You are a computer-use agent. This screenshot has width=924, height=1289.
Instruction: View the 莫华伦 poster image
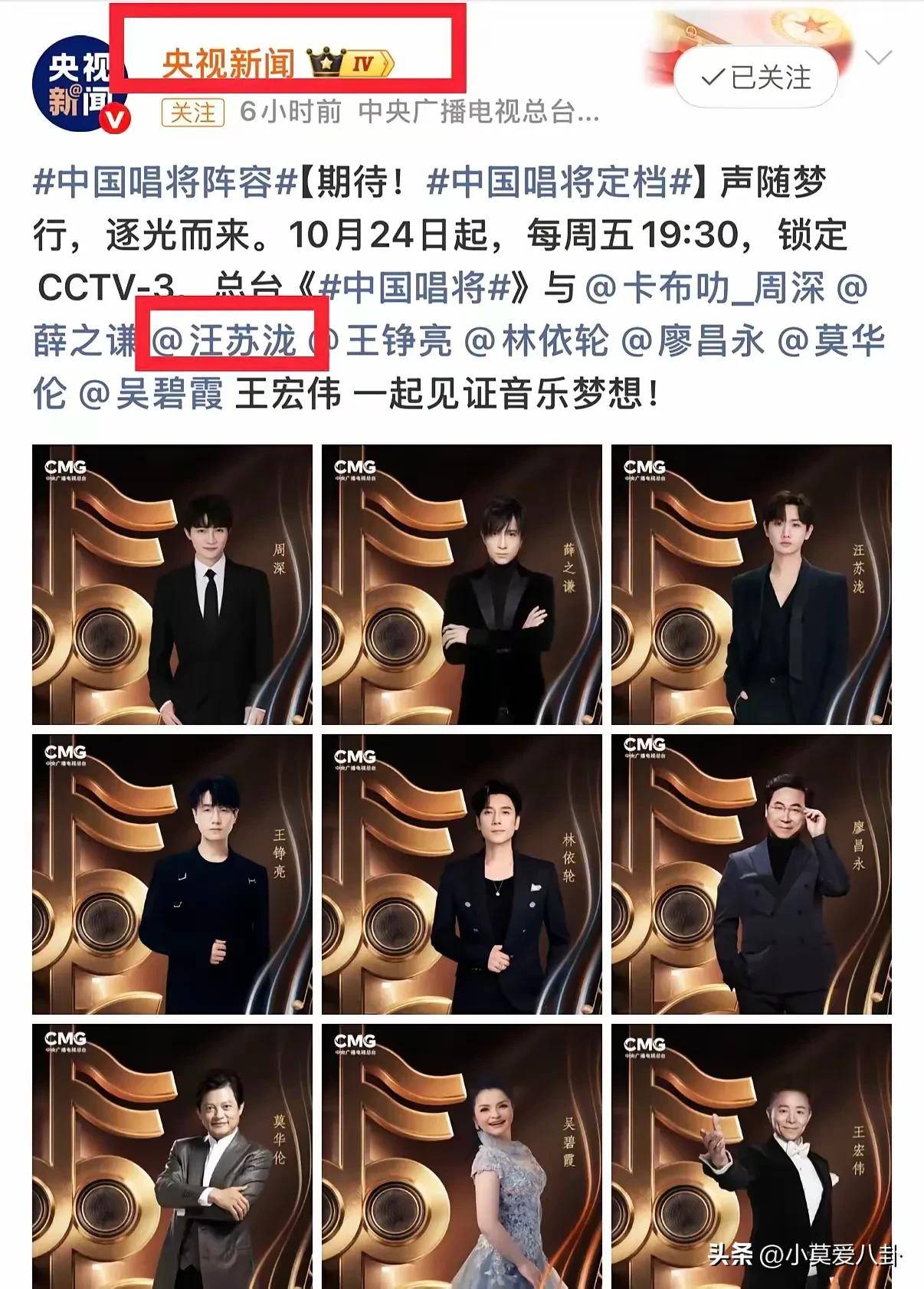tap(172, 1156)
